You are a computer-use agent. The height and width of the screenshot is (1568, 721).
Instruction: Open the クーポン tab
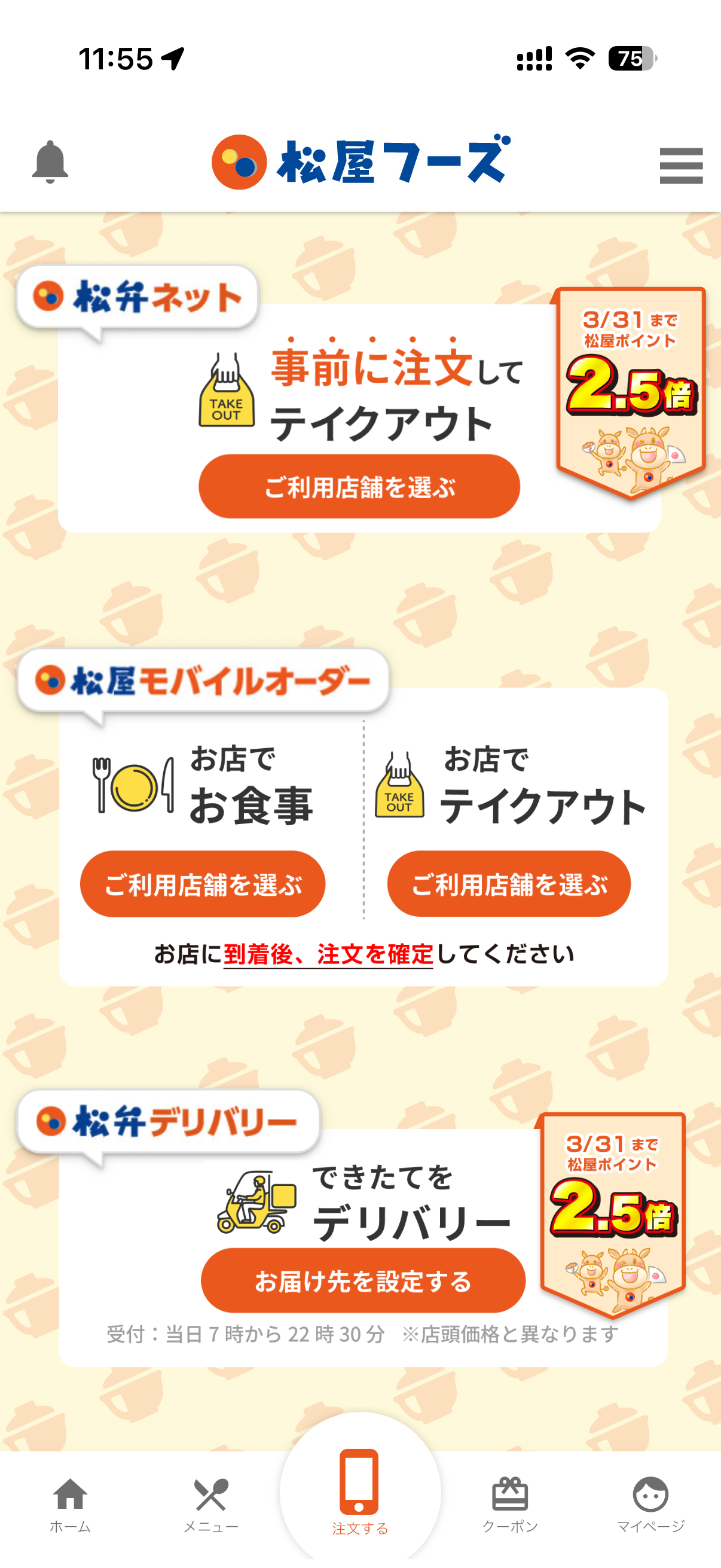510,1503
